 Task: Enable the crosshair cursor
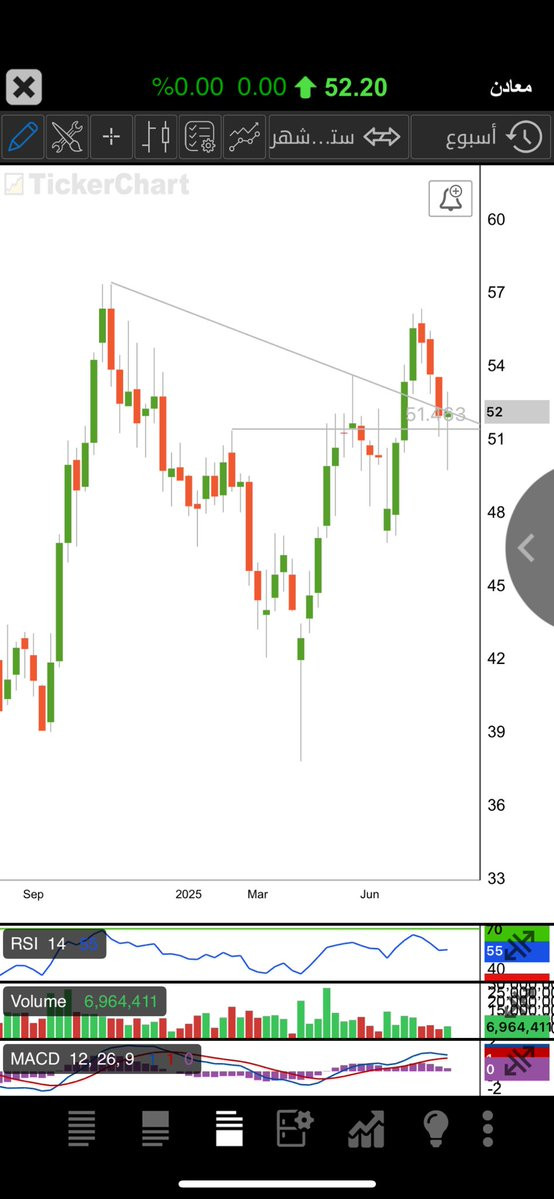click(x=111, y=138)
